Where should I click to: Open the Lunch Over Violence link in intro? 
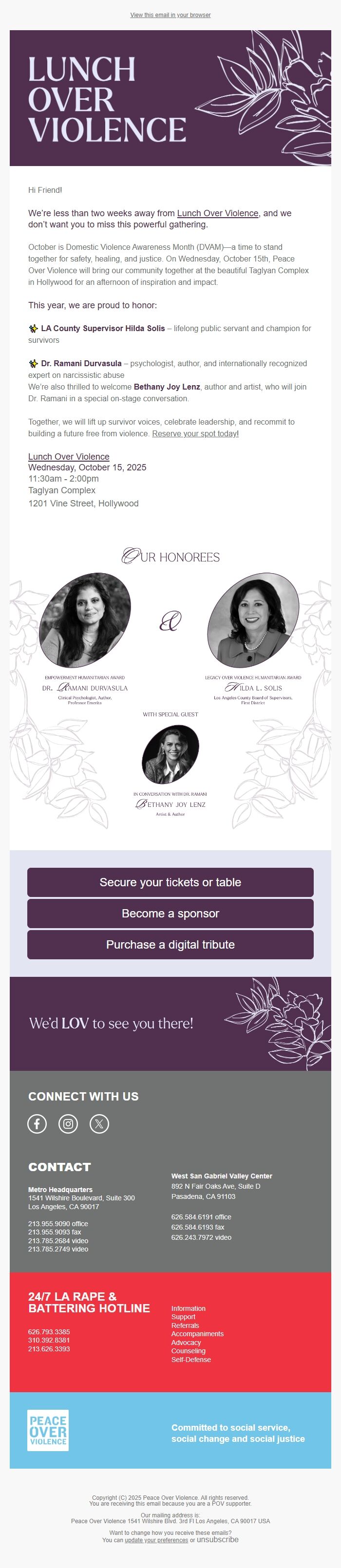[x=217, y=213]
